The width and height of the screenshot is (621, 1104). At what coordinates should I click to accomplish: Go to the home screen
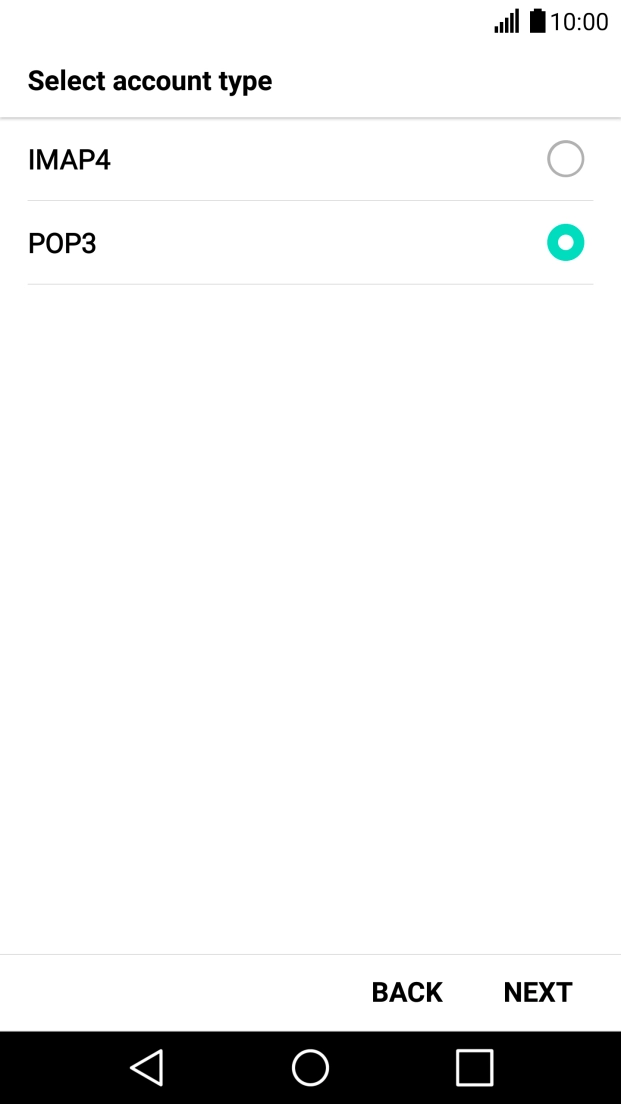coord(310,1067)
